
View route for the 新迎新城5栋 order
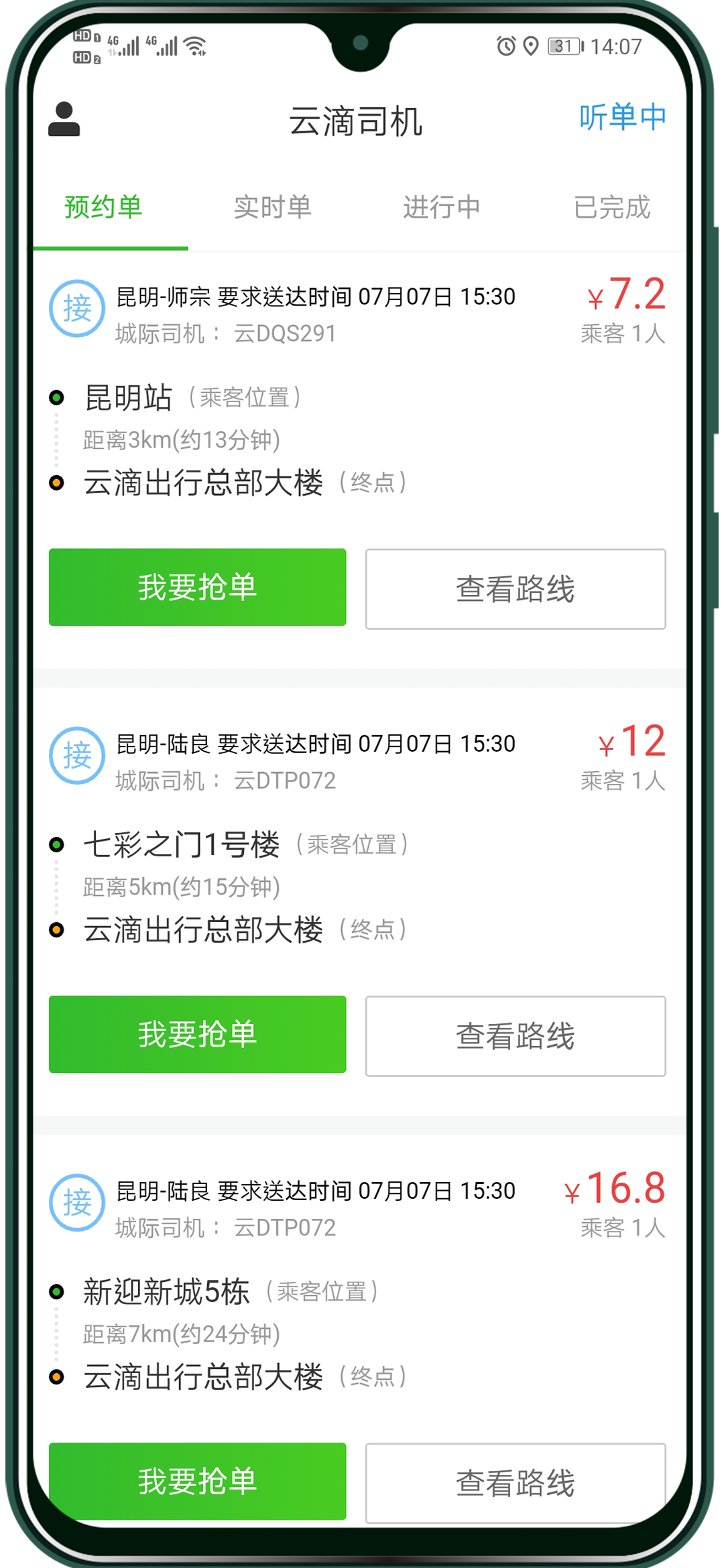(x=515, y=1482)
